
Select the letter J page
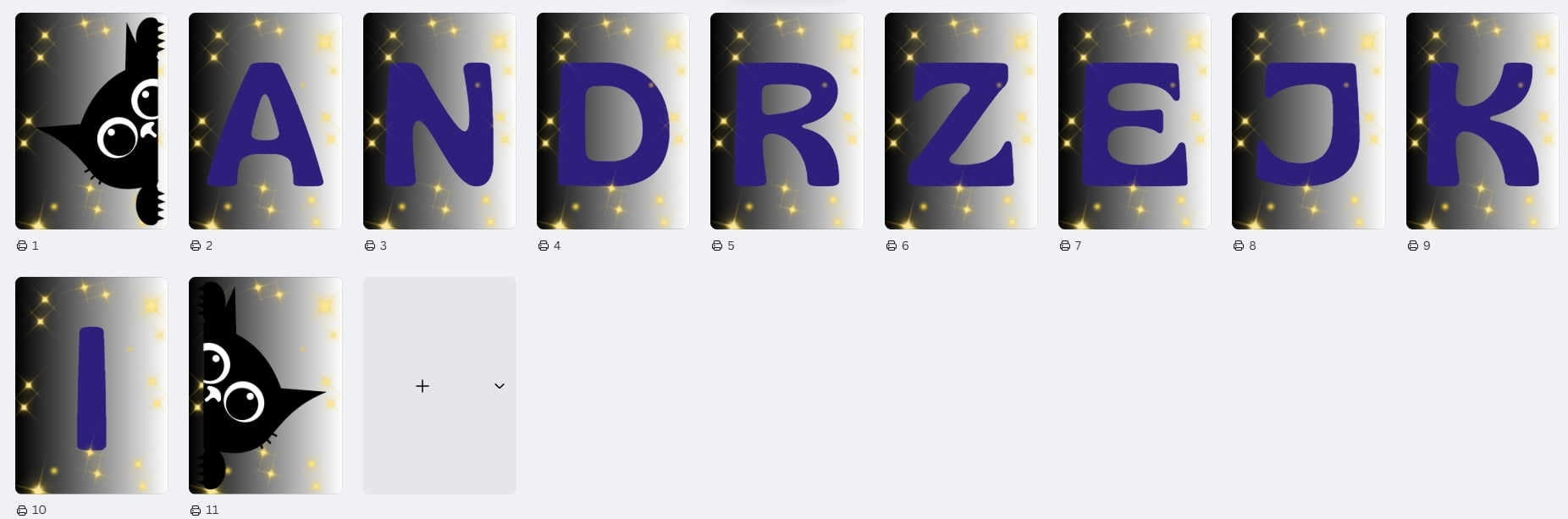click(x=1308, y=121)
